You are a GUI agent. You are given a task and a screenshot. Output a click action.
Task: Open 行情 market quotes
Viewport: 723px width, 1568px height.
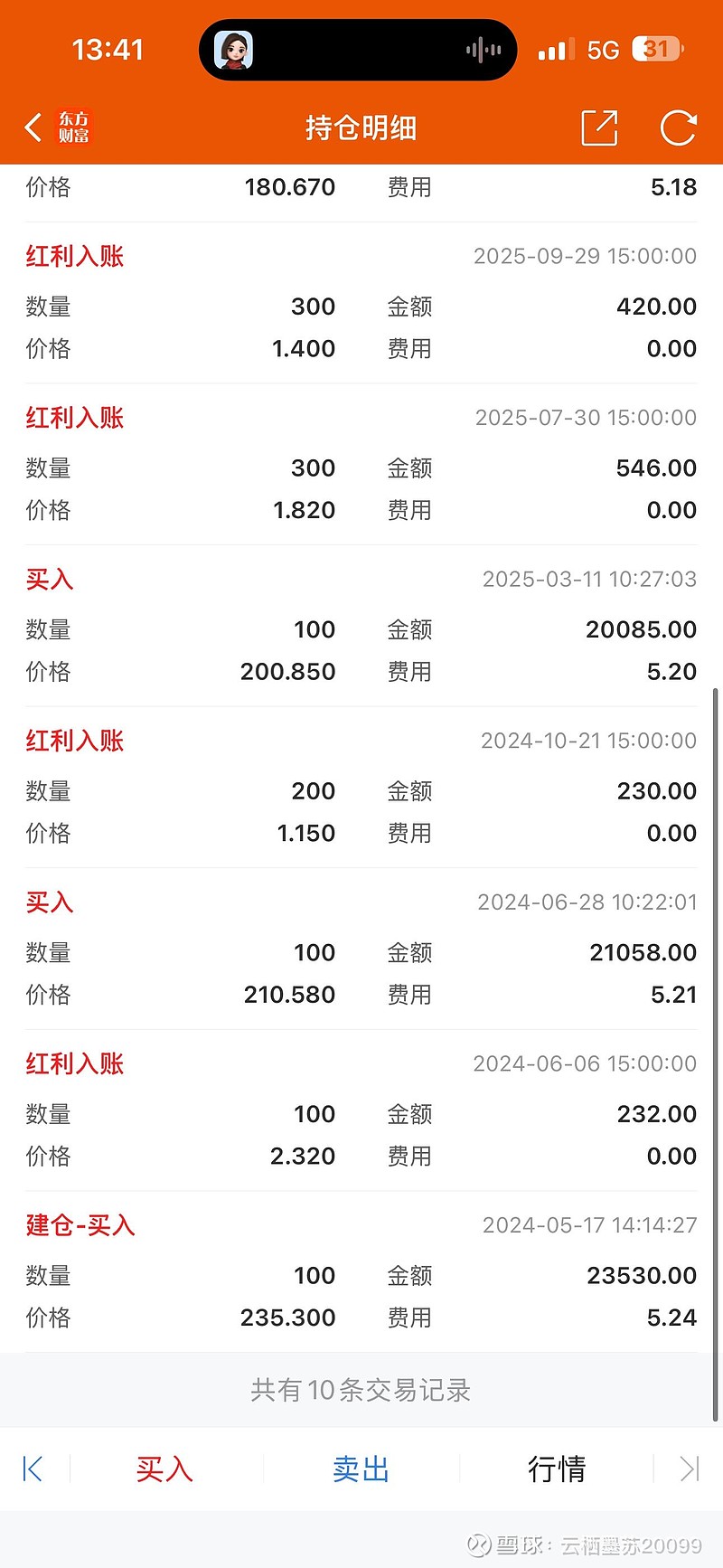click(x=556, y=1469)
